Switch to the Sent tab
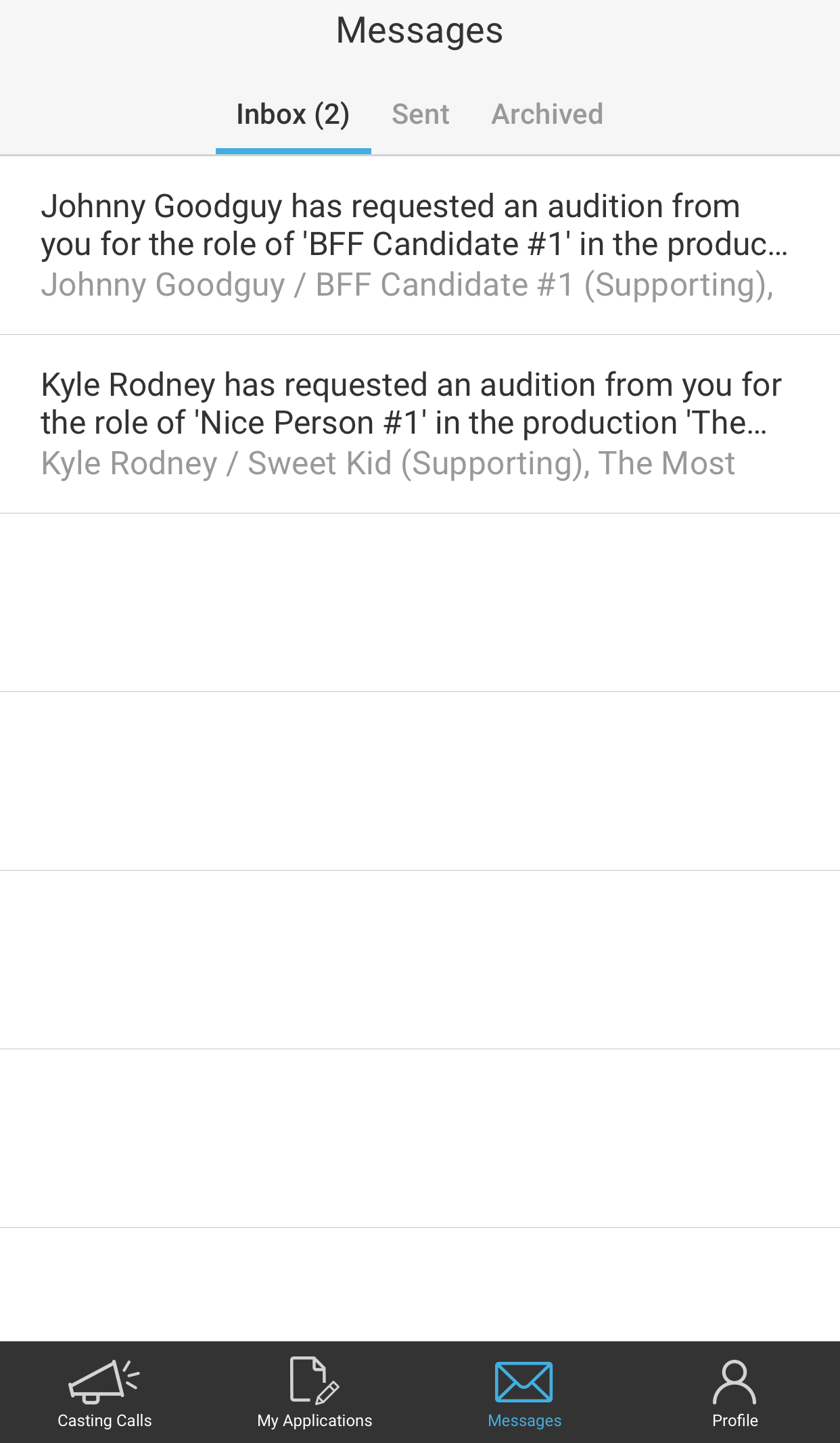 [420, 114]
